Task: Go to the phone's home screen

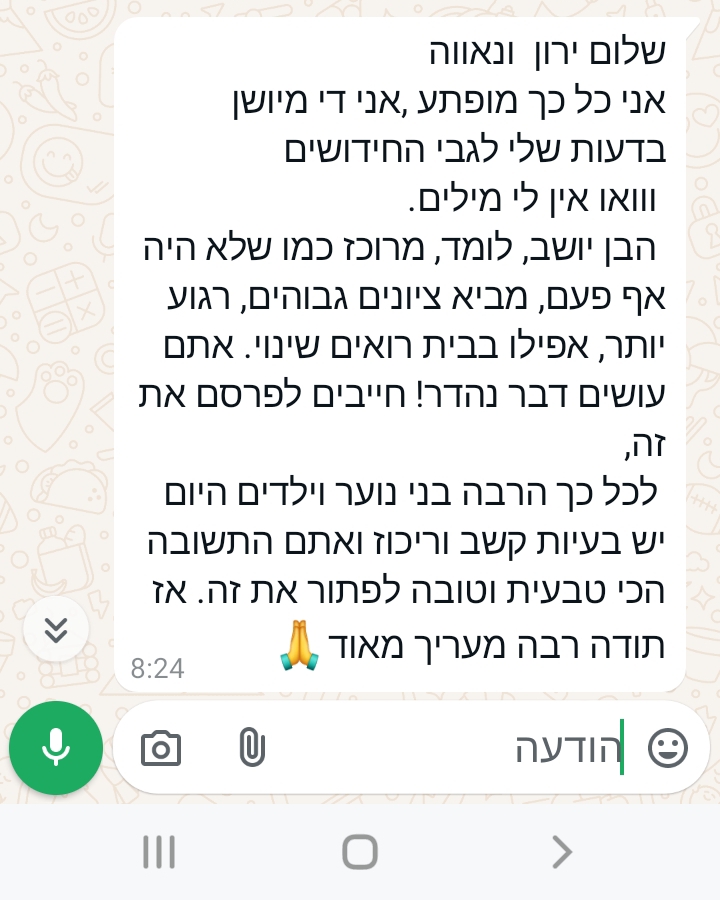Action: coord(360,853)
